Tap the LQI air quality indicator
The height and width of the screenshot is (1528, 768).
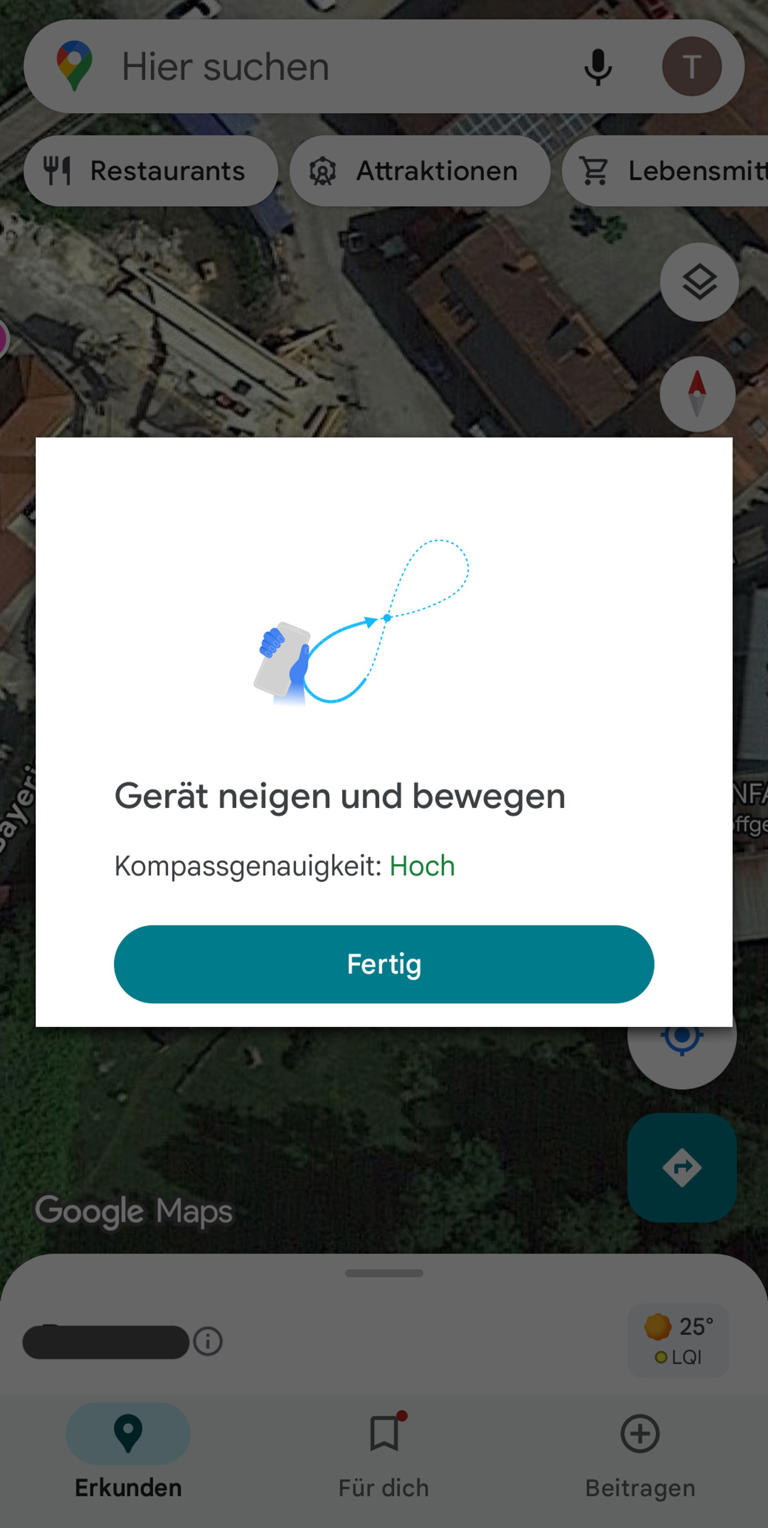click(x=685, y=1357)
